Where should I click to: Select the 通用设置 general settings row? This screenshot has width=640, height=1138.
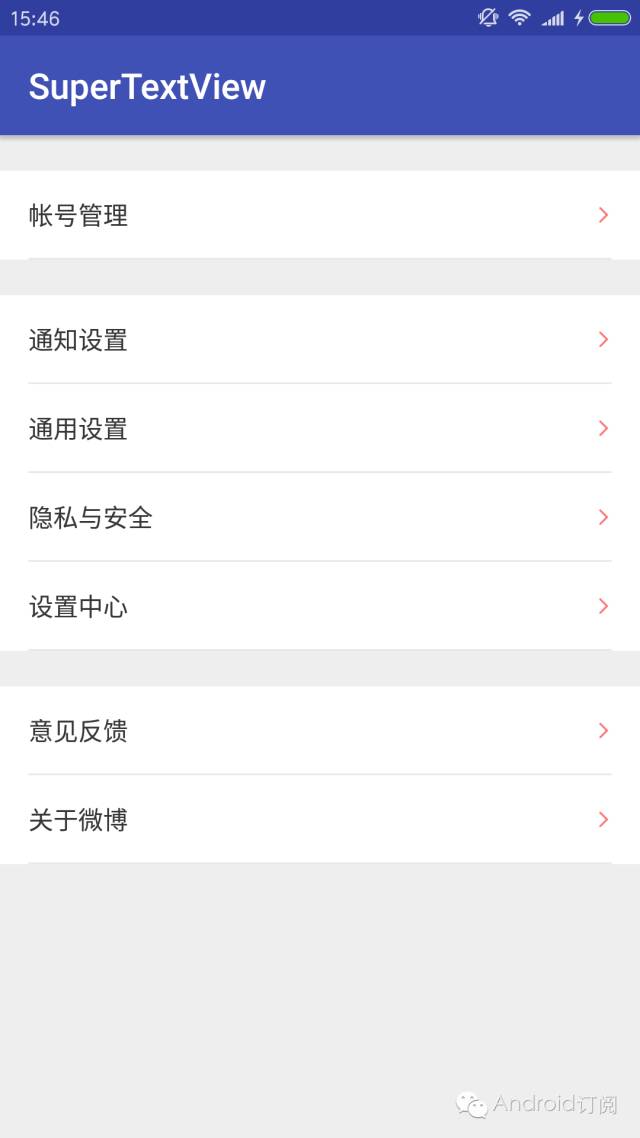320,428
